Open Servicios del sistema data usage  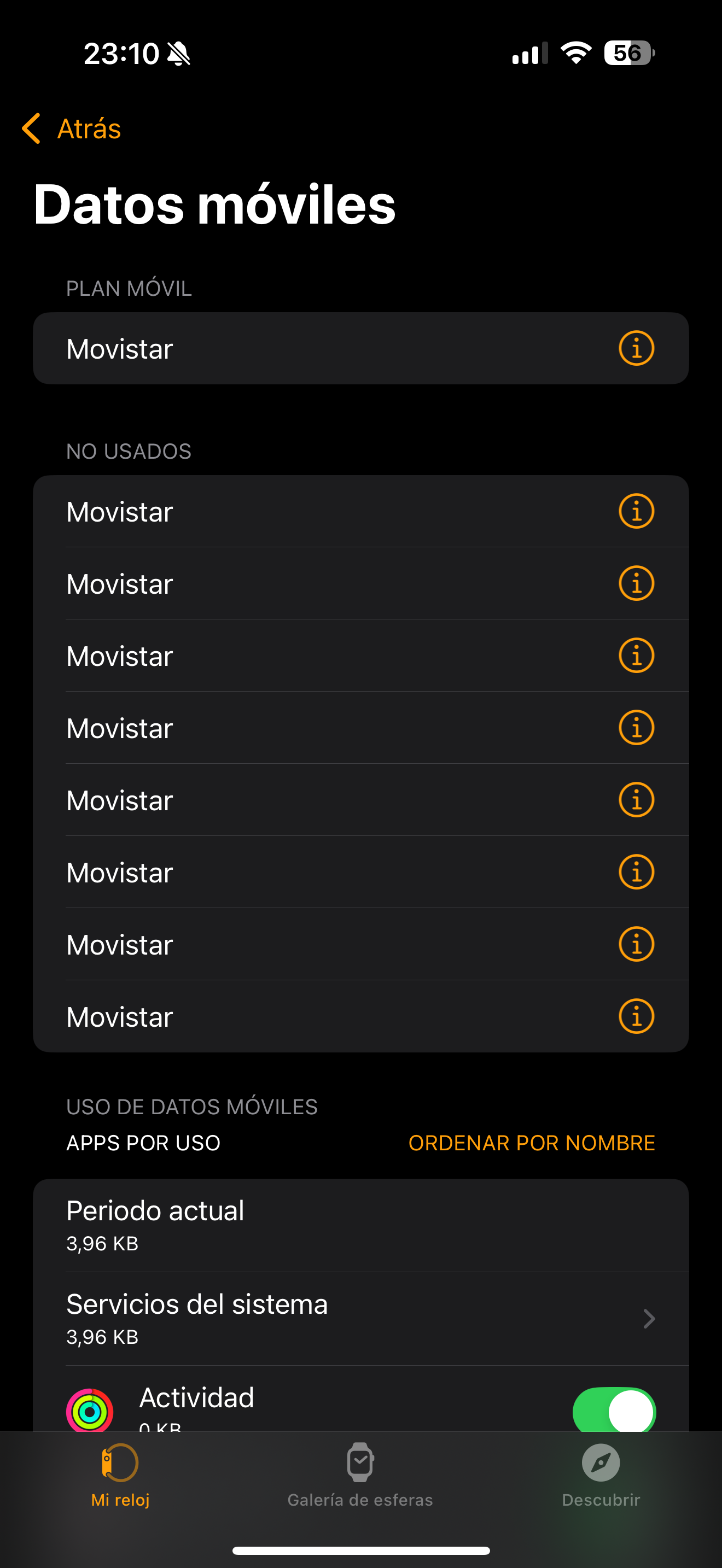point(360,1319)
